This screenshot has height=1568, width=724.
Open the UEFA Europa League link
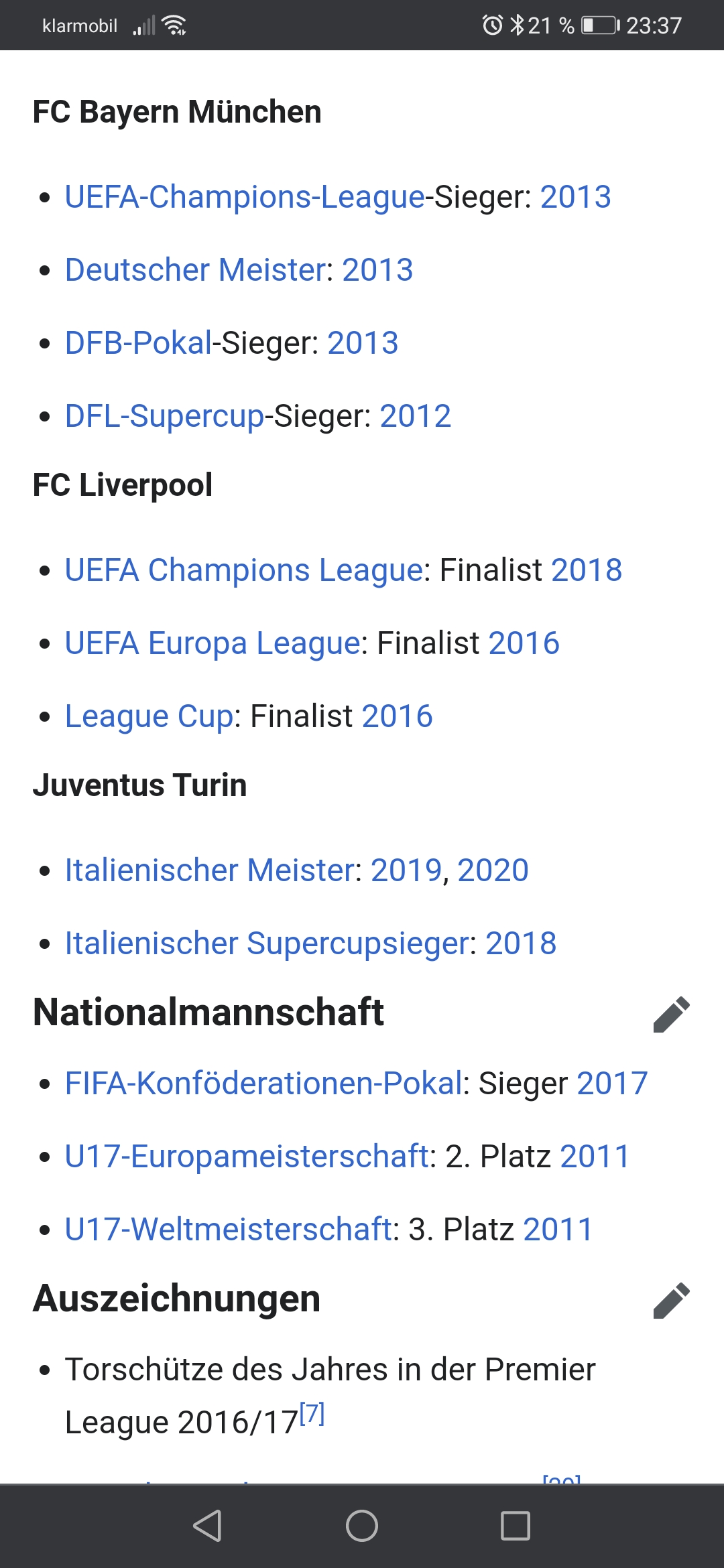[213, 643]
